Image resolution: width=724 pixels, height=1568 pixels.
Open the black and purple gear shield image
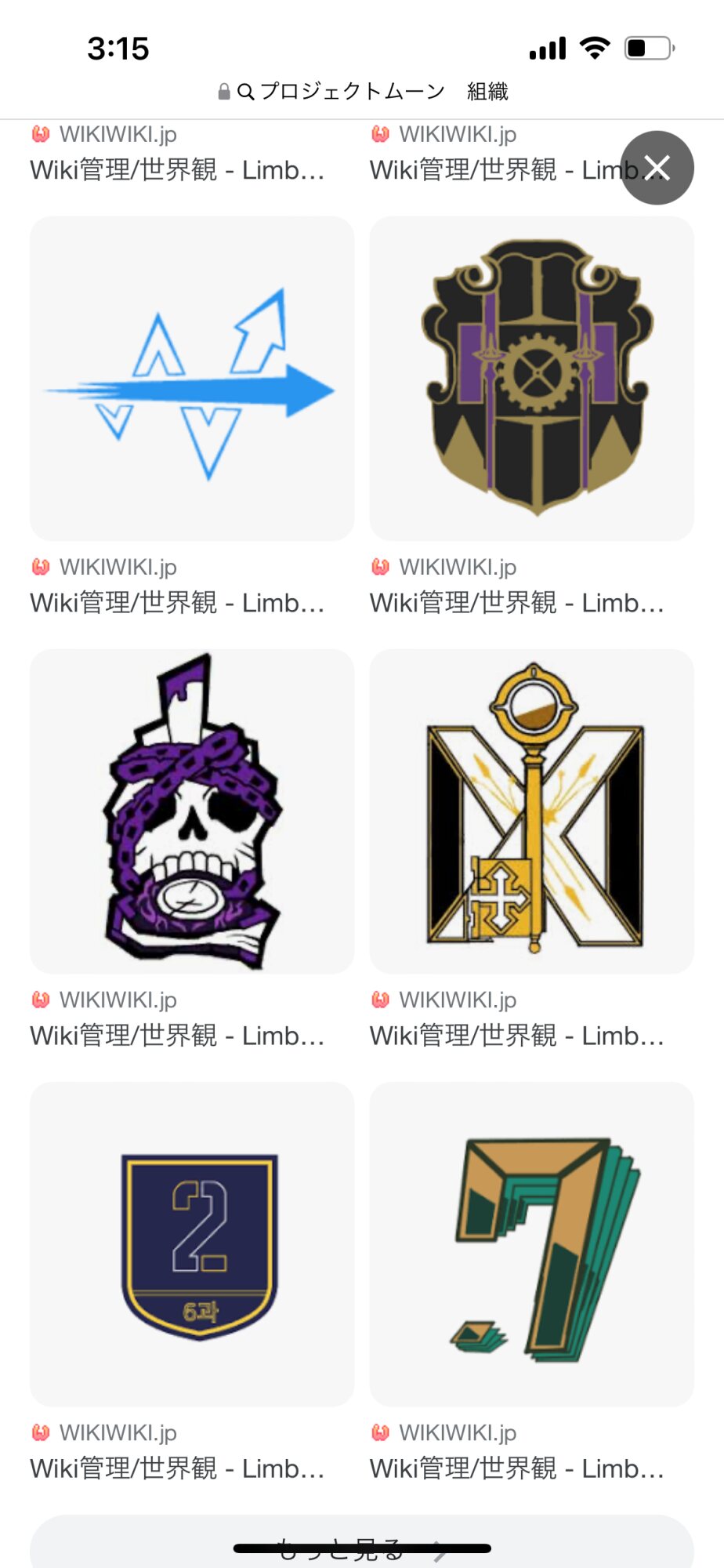click(531, 379)
